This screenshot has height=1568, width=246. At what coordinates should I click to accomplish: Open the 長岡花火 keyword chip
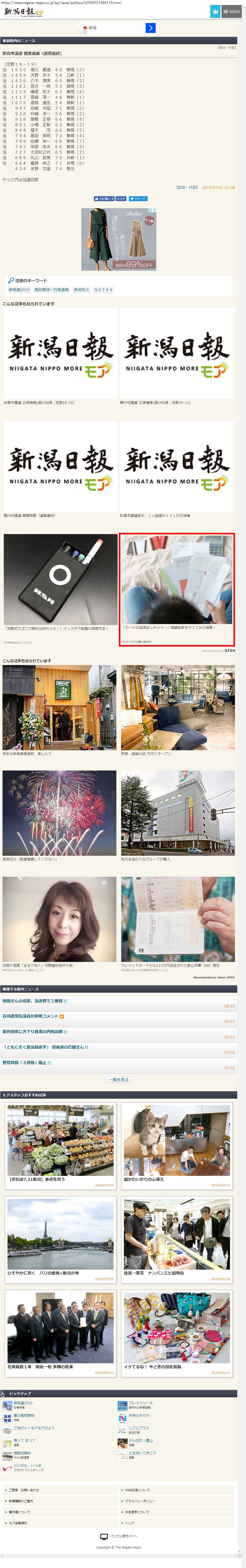coord(82,290)
